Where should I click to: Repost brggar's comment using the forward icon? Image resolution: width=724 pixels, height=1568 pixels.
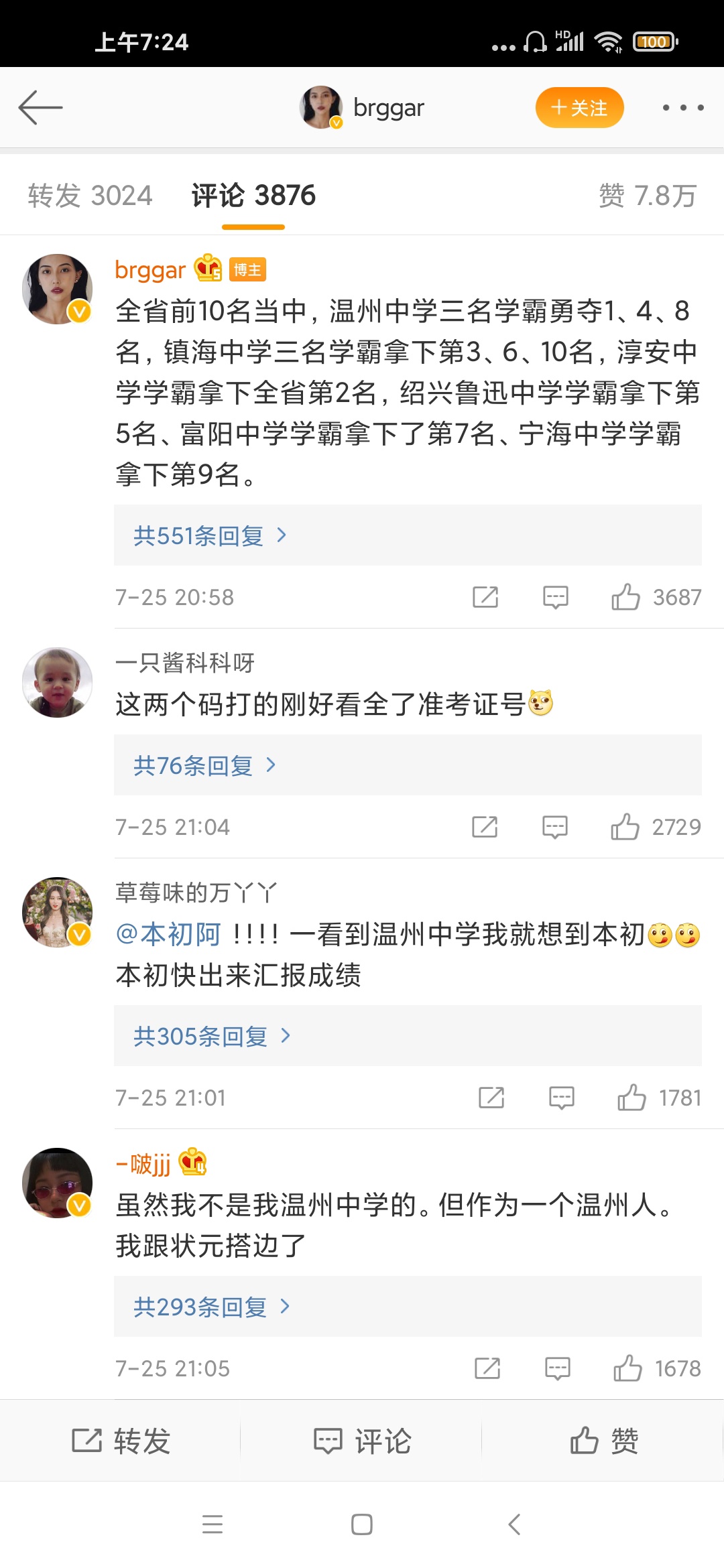pos(485,597)
